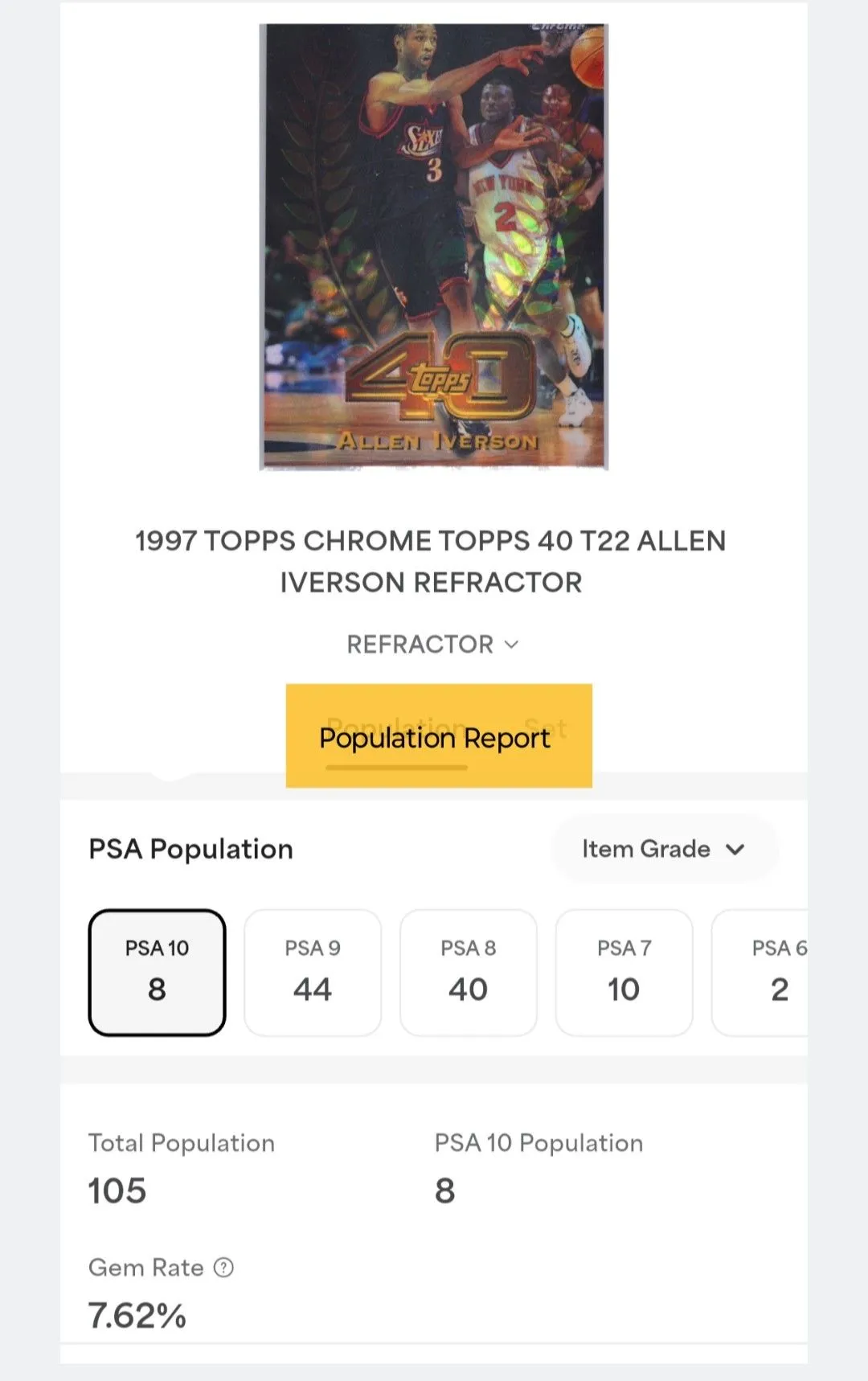The width and height of the screenshot is (868, 1381).
Task: Select the PSA 6 grade card
Action: click(760, 973)
